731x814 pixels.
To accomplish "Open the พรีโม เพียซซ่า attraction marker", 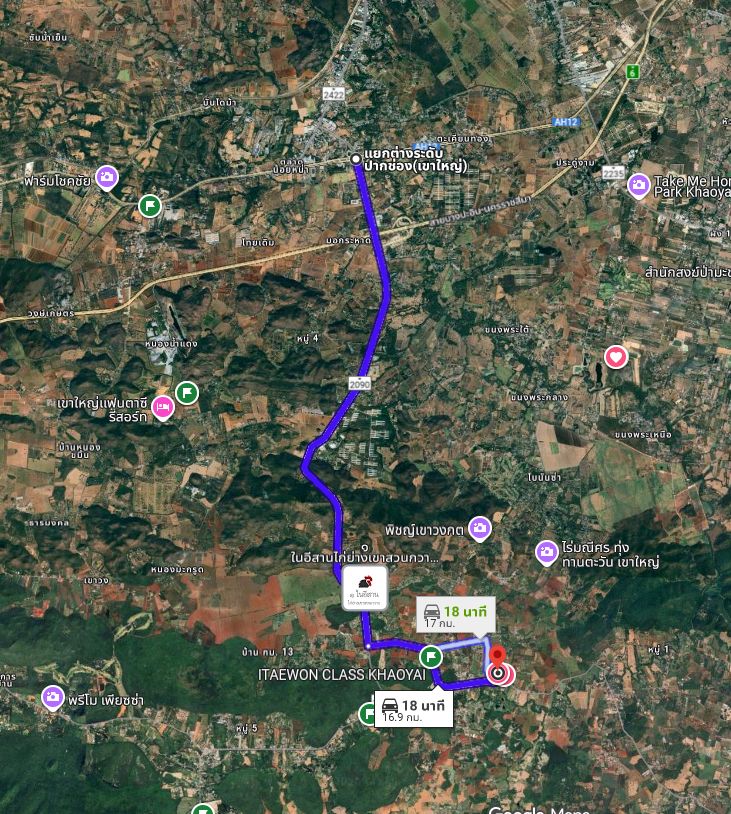I will click(53, 698).
